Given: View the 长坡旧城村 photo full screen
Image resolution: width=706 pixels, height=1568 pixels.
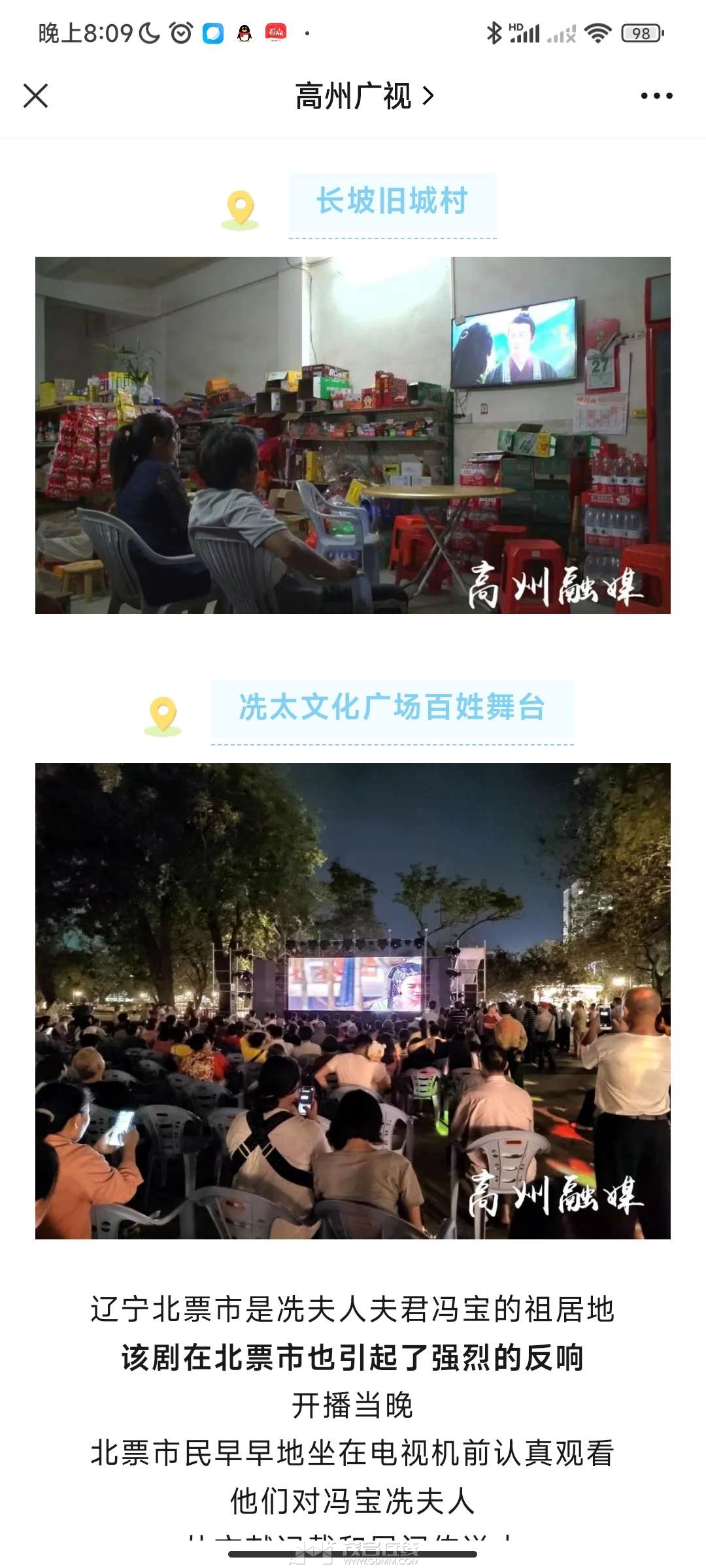Looking at the screenshot, I should (x=353, y=435).
